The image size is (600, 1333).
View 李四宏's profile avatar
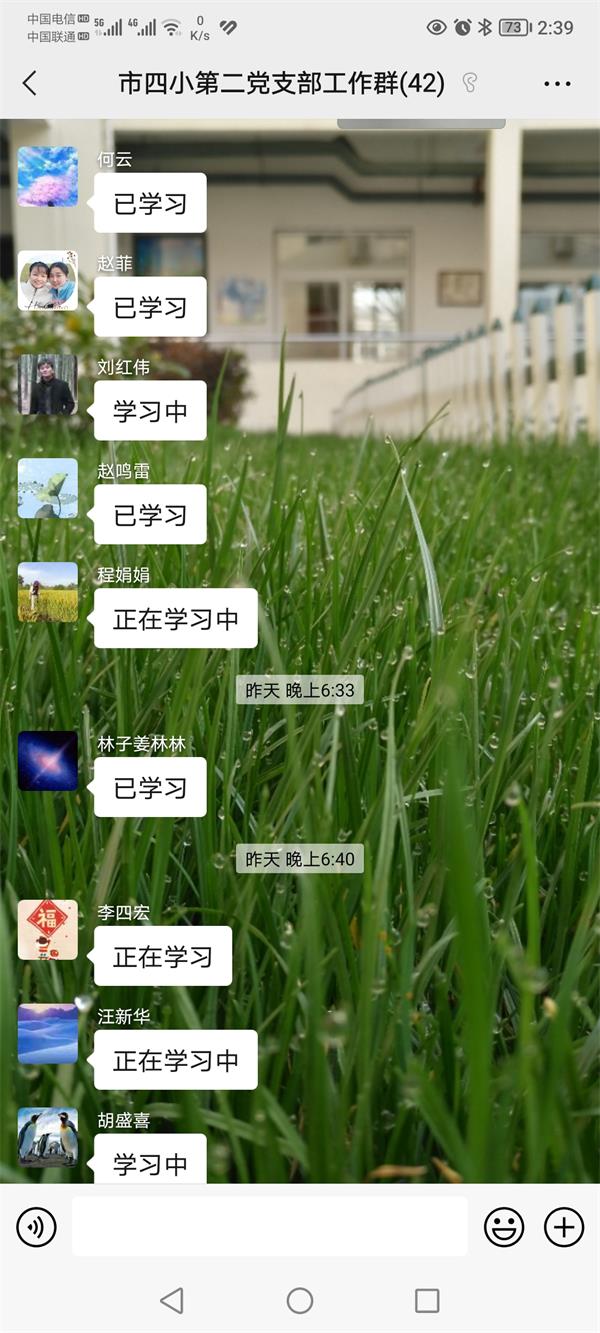point(48,931)
